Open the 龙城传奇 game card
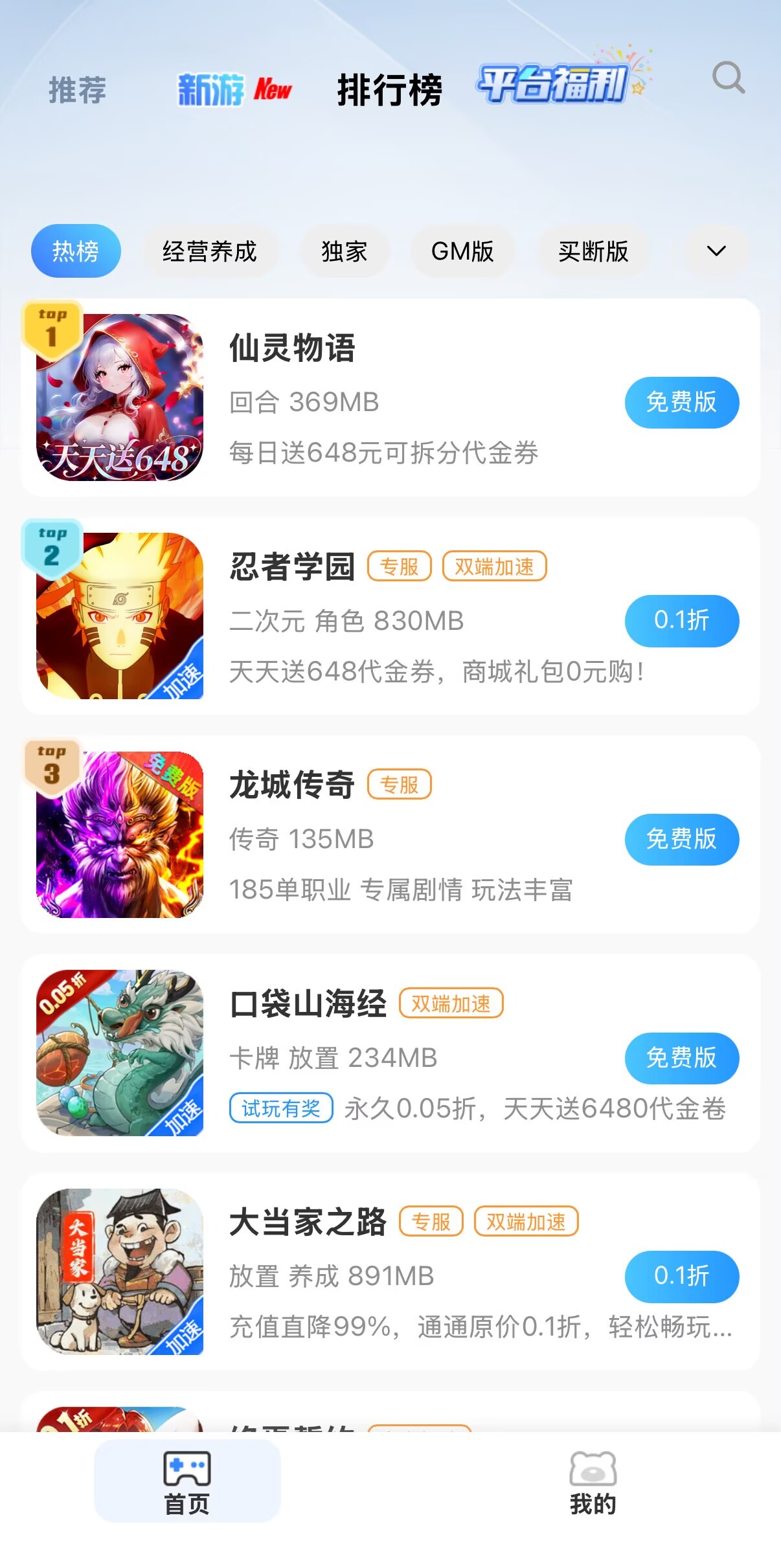This screenshot has width=781, height=1568. click(x=291, y=785)
